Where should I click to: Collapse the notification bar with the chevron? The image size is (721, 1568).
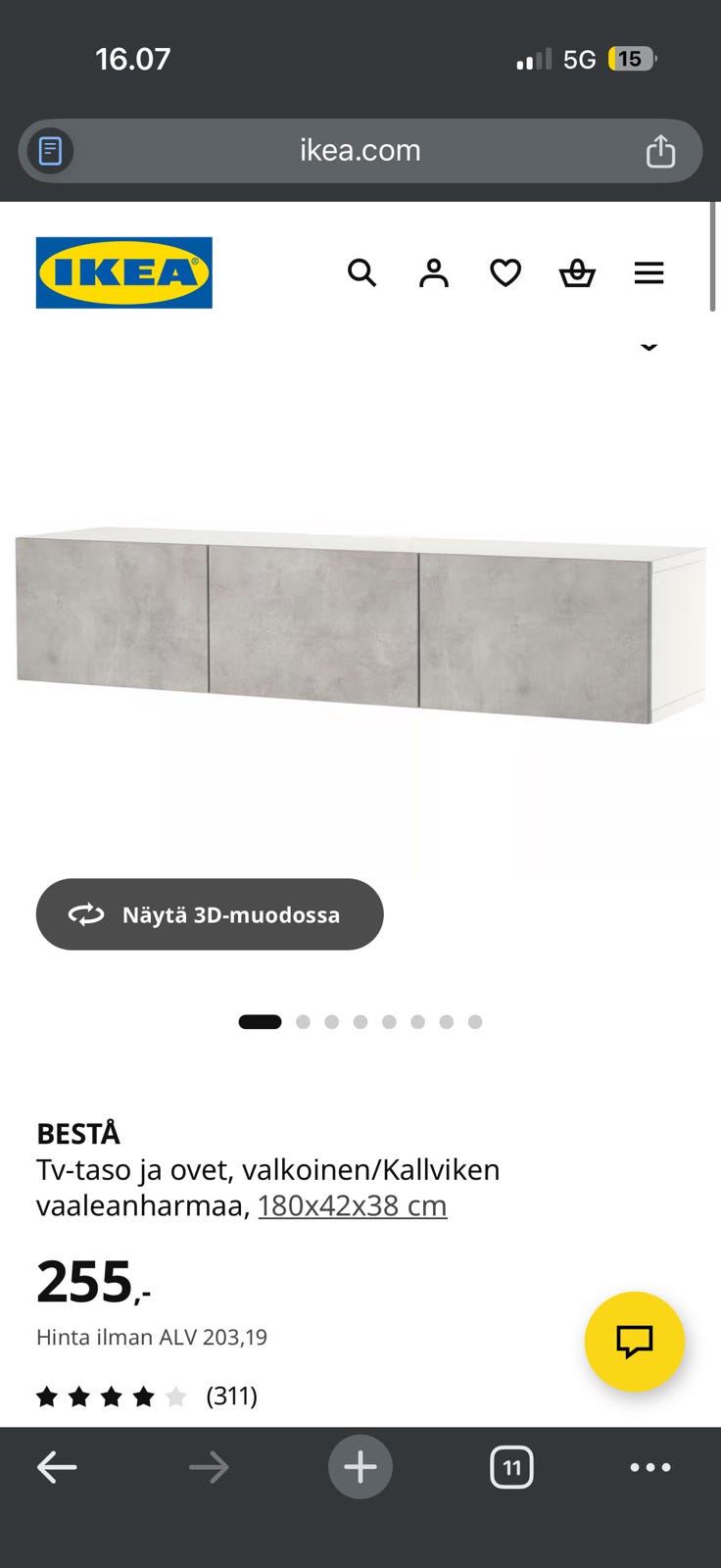tap(649, 348)
